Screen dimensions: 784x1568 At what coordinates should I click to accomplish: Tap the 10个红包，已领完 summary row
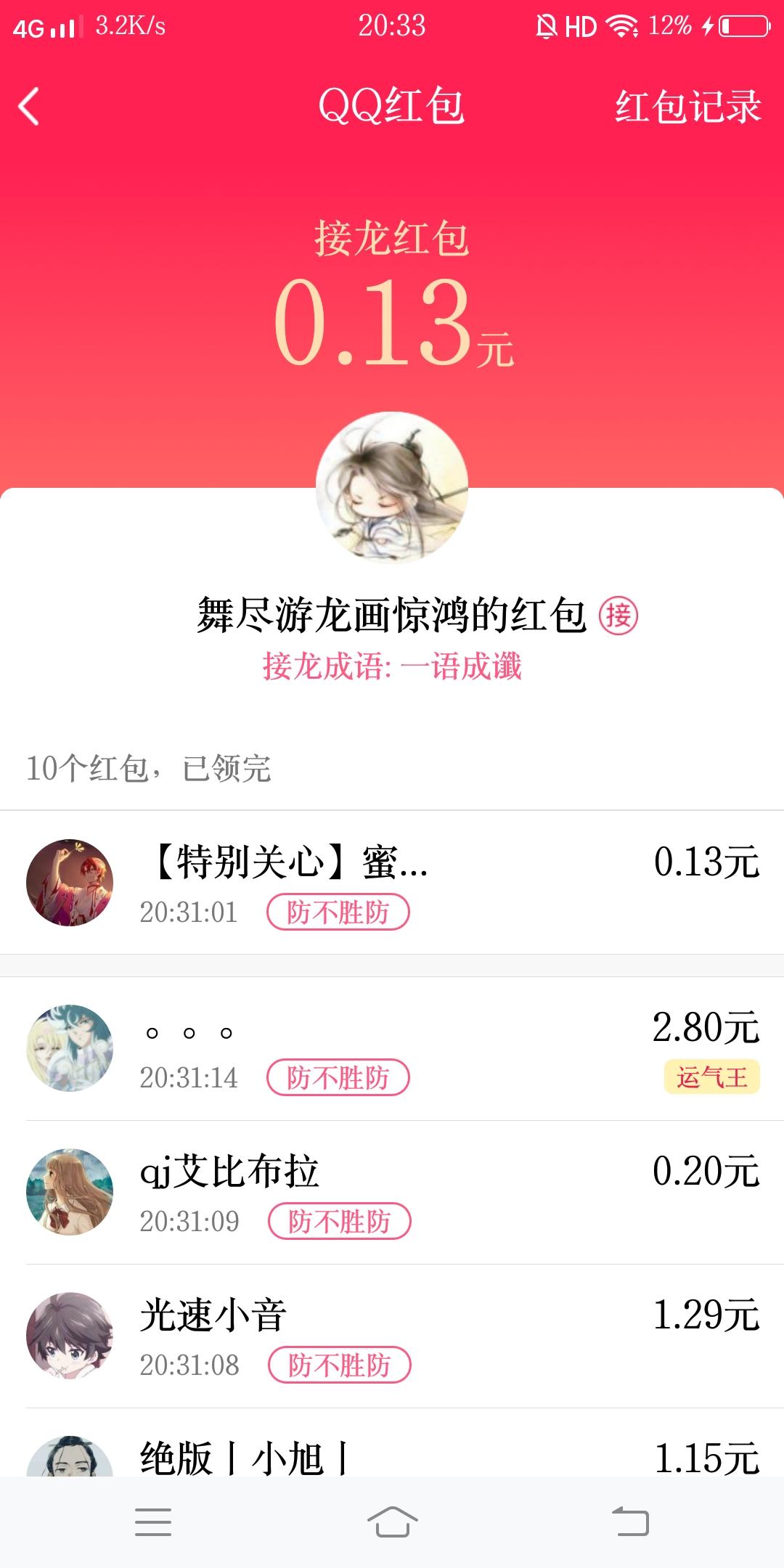[x=150, y=768]
